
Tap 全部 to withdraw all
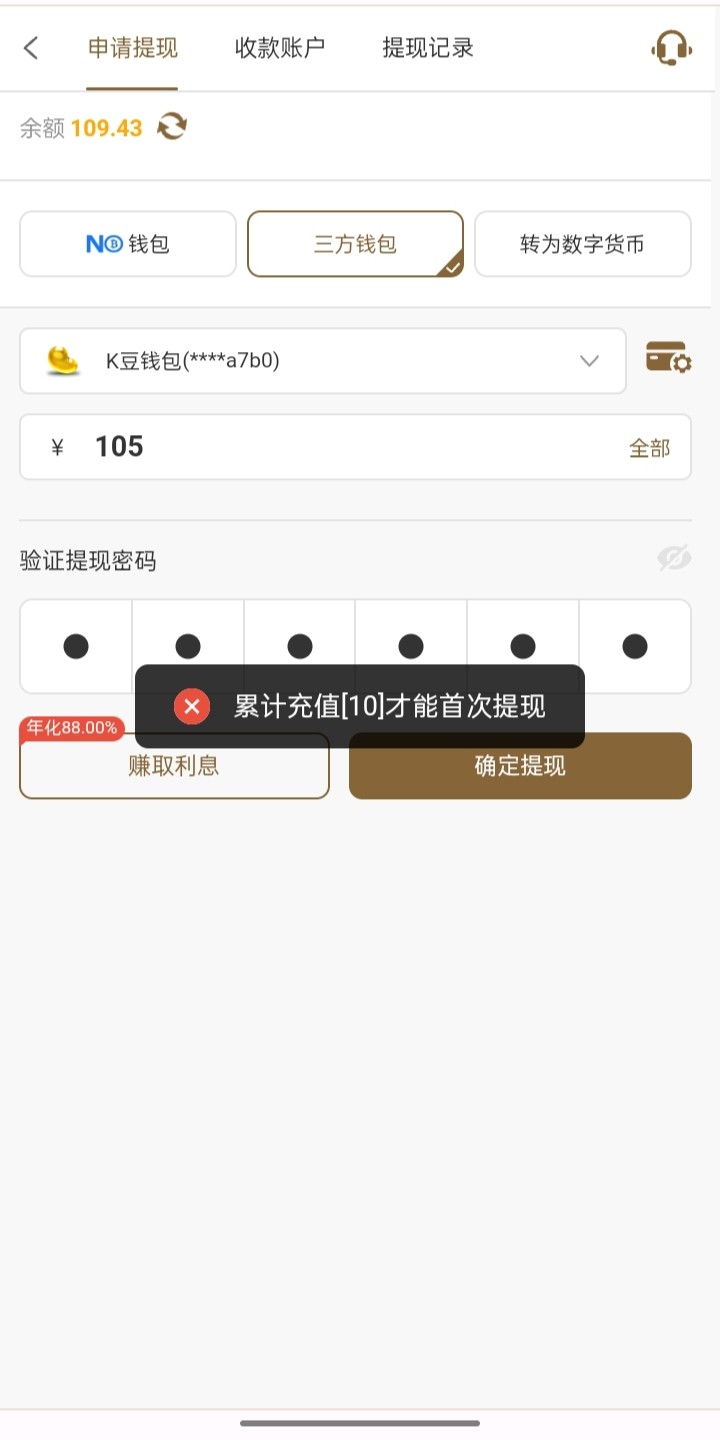(649, 448)
